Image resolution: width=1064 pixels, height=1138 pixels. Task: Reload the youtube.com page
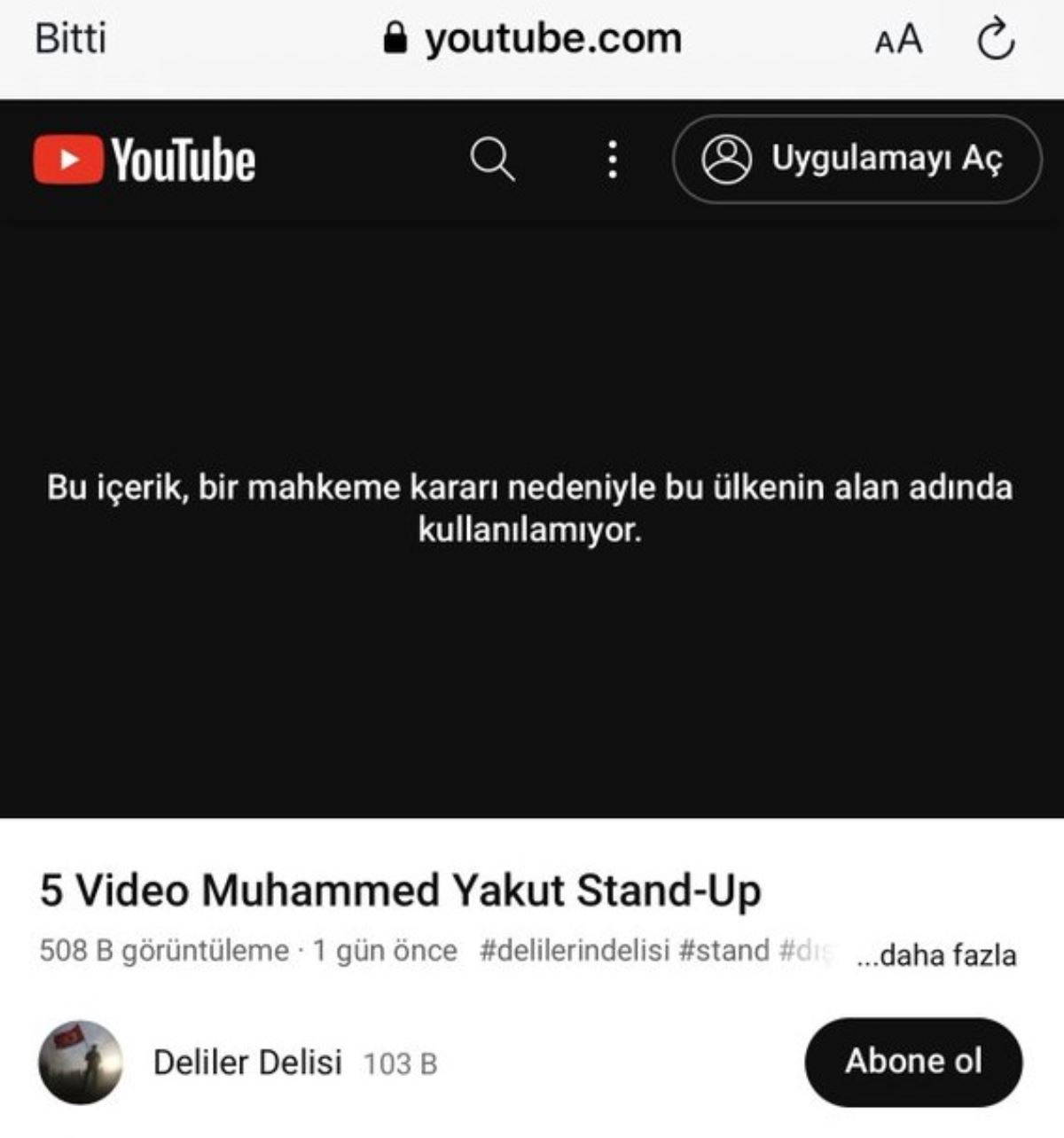[x=995, y=39]
